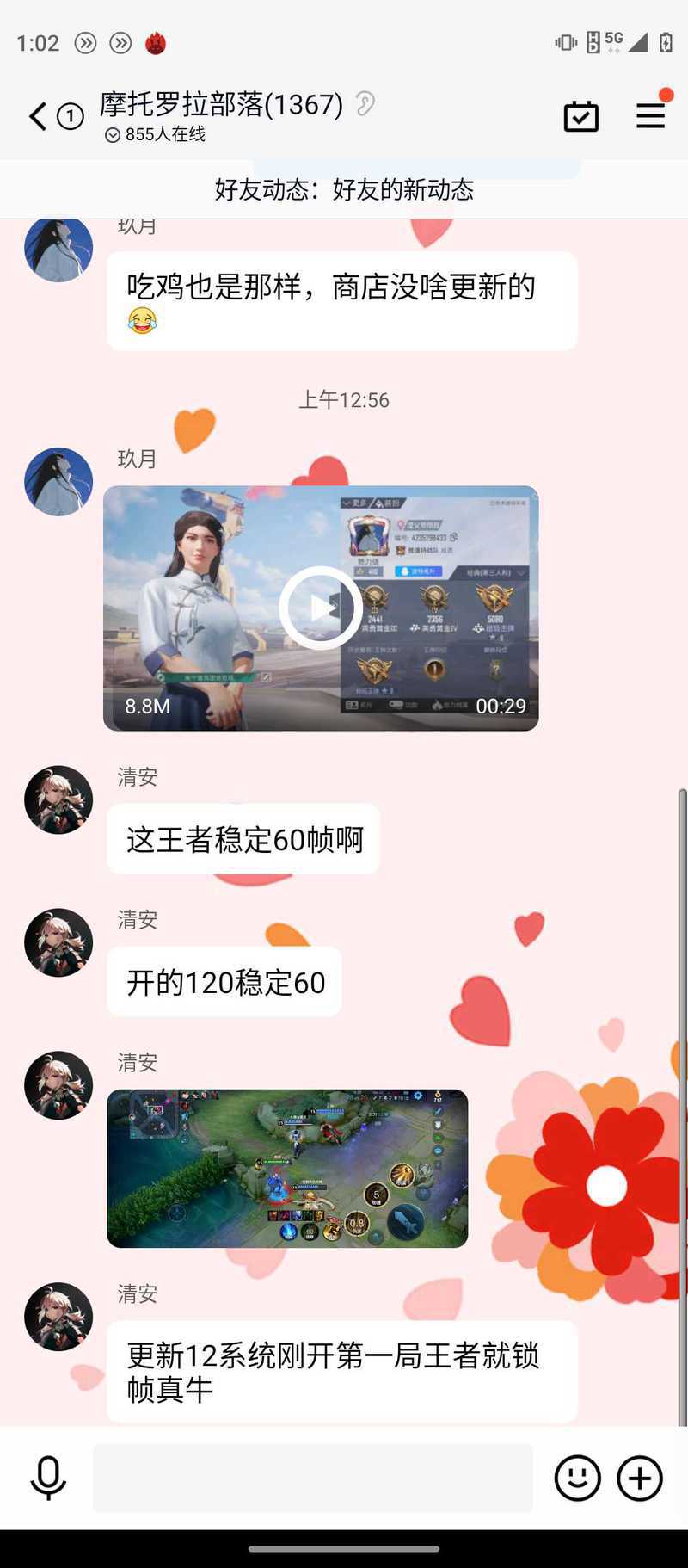Open 清安's game screenshot image
Viewport: 688px width, 1568px height.
[287, 1168]
